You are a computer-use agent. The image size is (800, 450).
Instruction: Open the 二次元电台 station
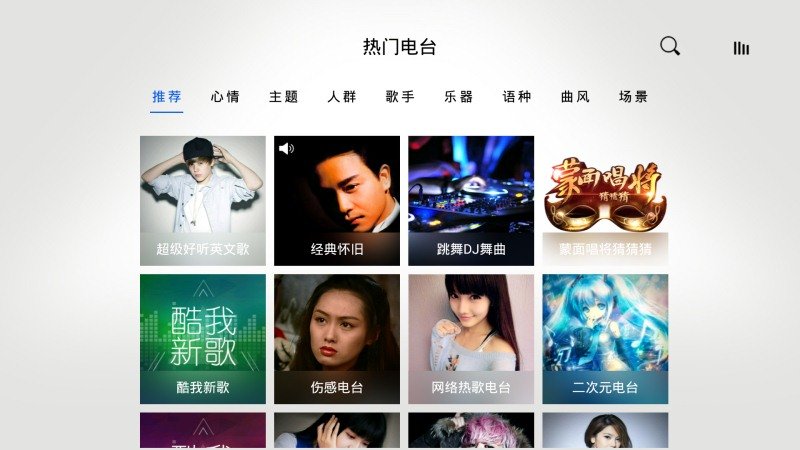(x=605, y=339)
